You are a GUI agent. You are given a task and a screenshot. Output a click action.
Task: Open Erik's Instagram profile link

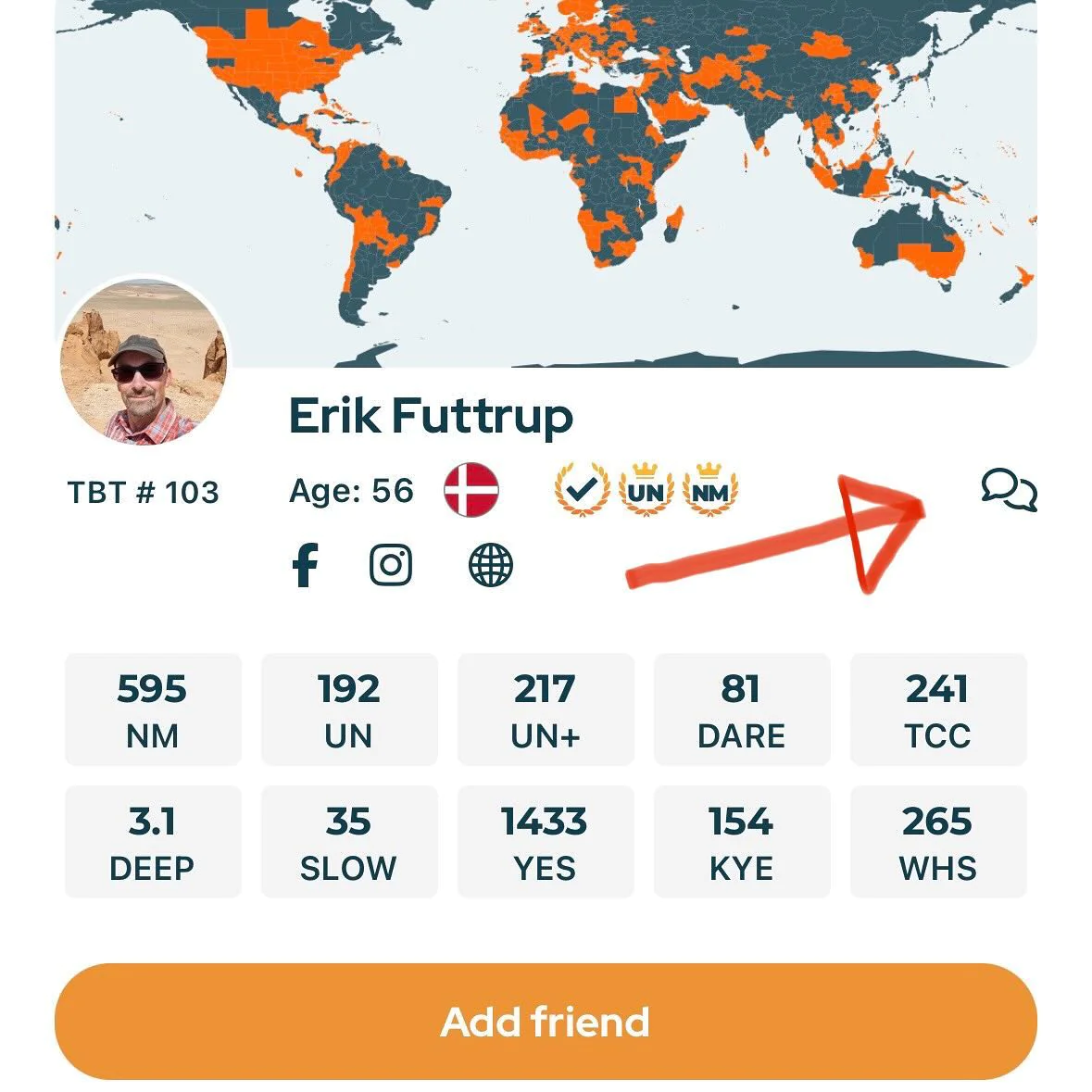pyautogui.click(x=391, y=565)
